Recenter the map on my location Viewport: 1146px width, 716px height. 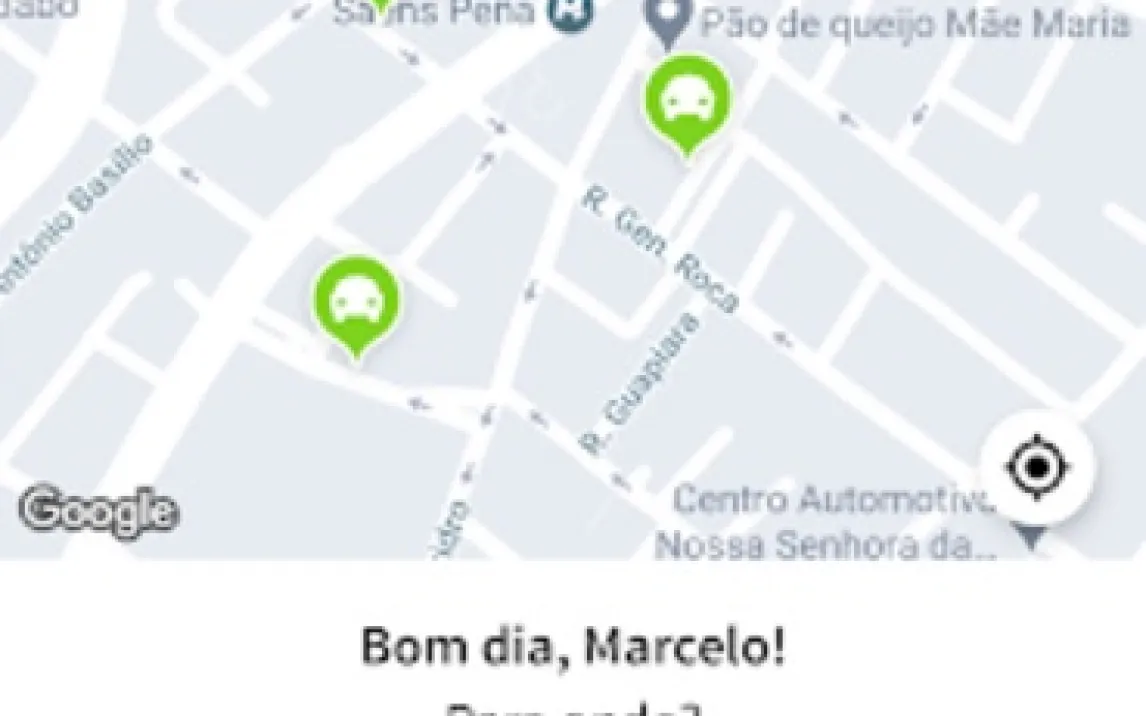click(1037, 466)
